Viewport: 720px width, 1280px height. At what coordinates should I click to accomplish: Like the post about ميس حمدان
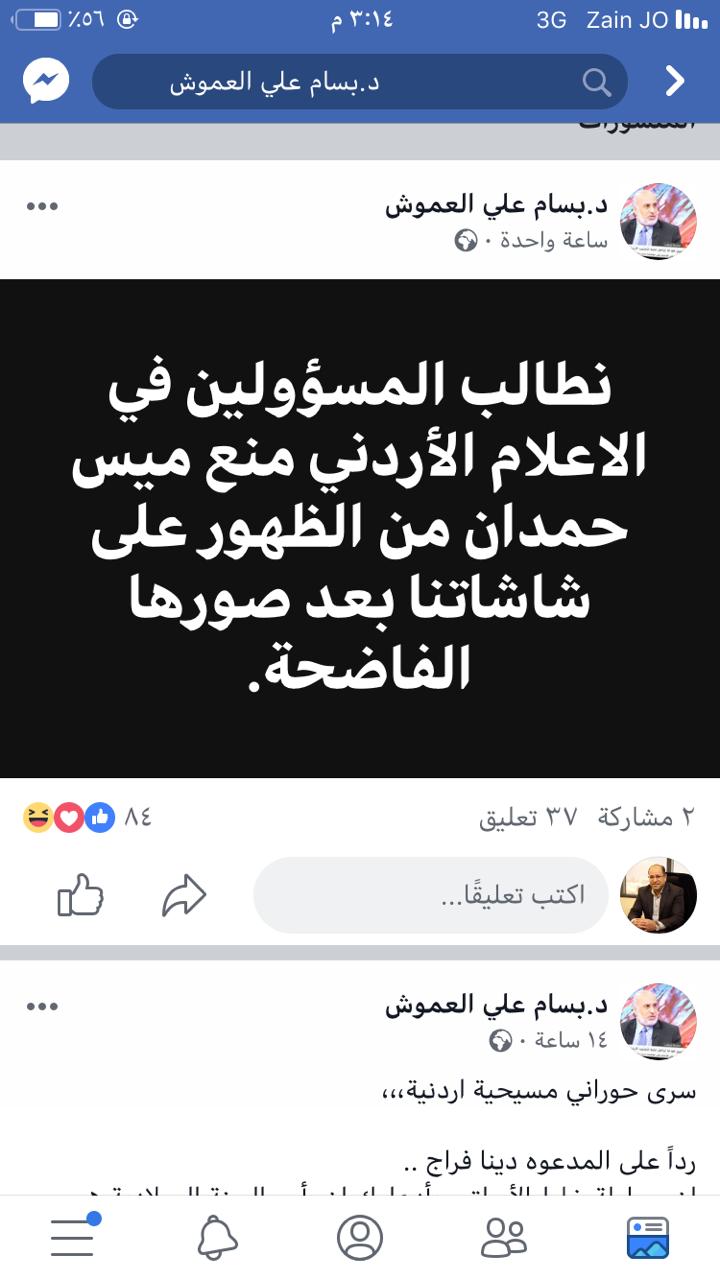[80, 895]
